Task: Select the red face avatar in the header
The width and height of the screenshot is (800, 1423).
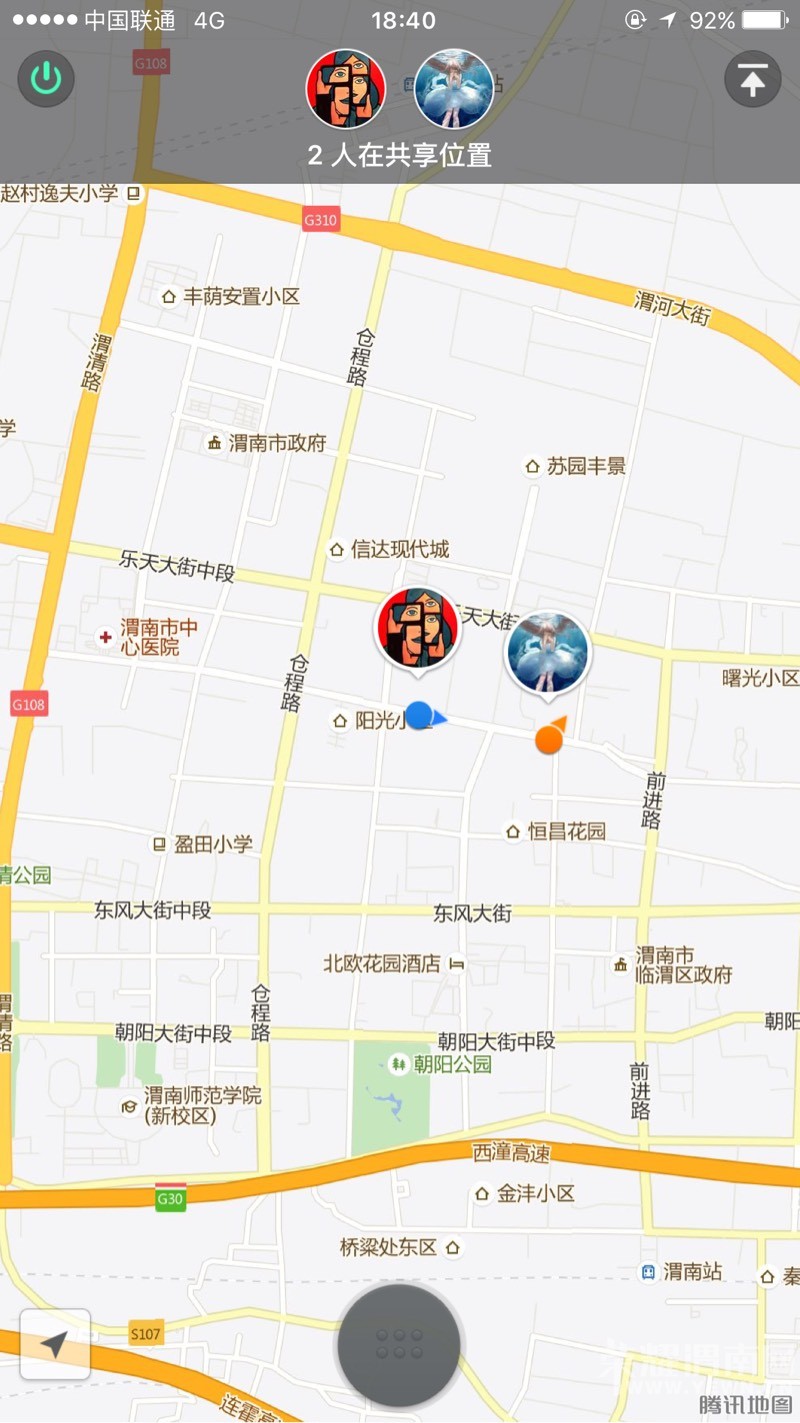Action: pyautogui.click(x=346, y=90)
